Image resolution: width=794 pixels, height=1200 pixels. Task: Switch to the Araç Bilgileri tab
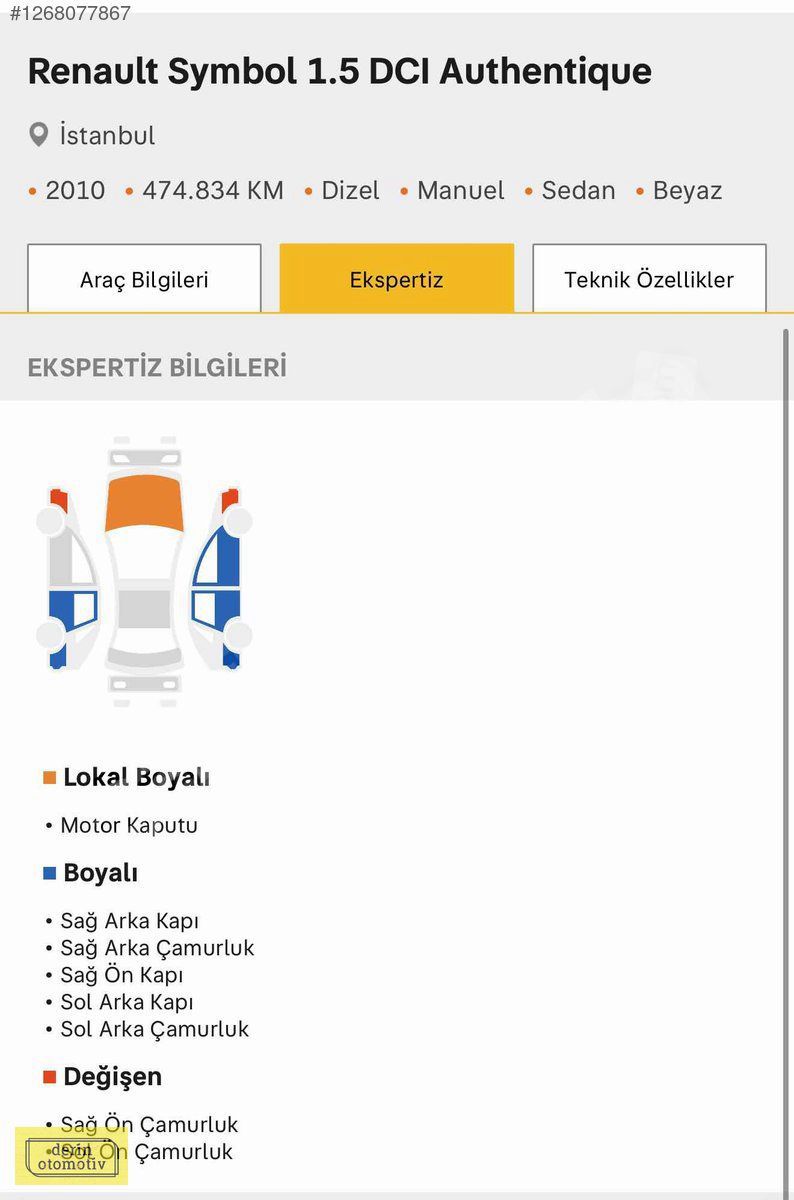144,279
